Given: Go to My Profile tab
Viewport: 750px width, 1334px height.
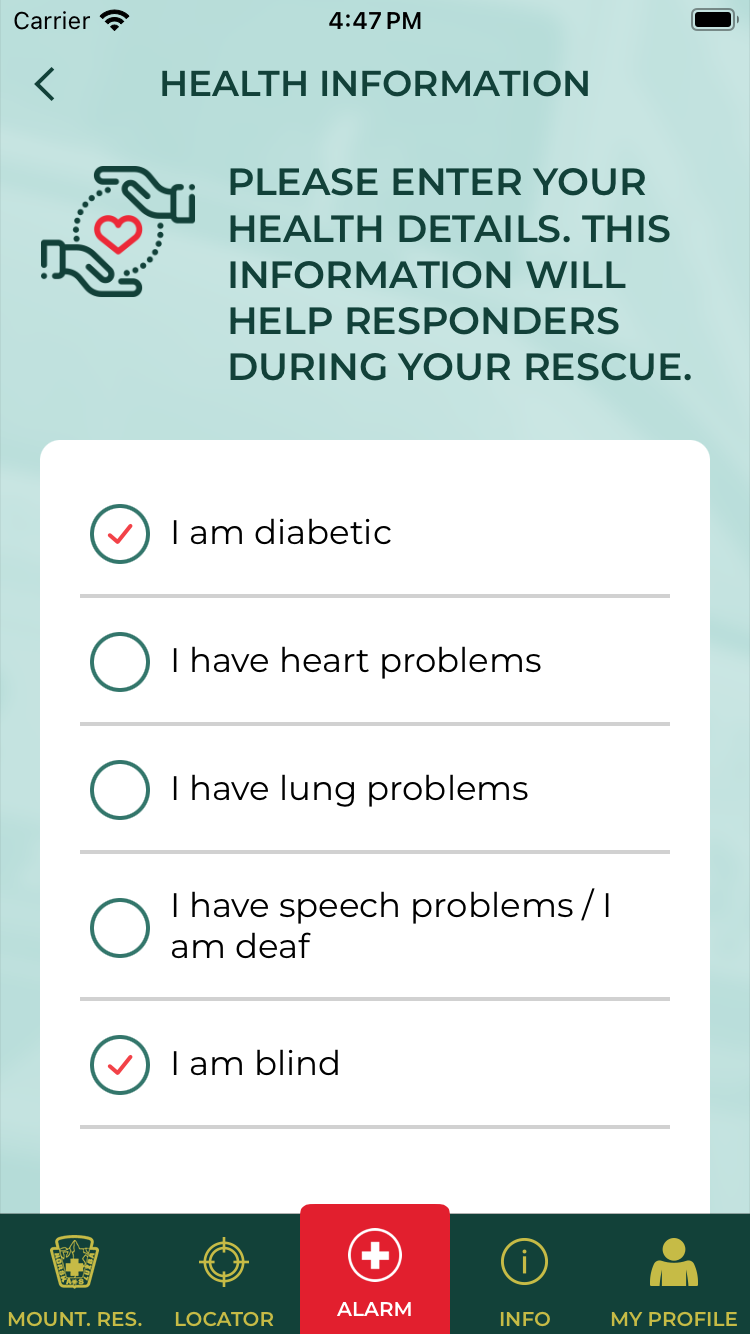Looking at the screenshot, I should 674,1275.
